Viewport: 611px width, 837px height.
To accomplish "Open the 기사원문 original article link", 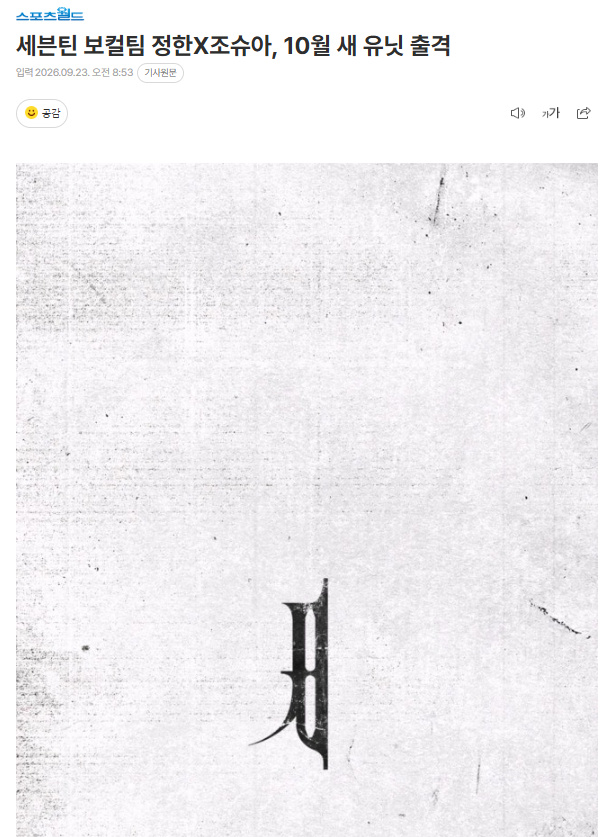I will [x=160, y=73].
